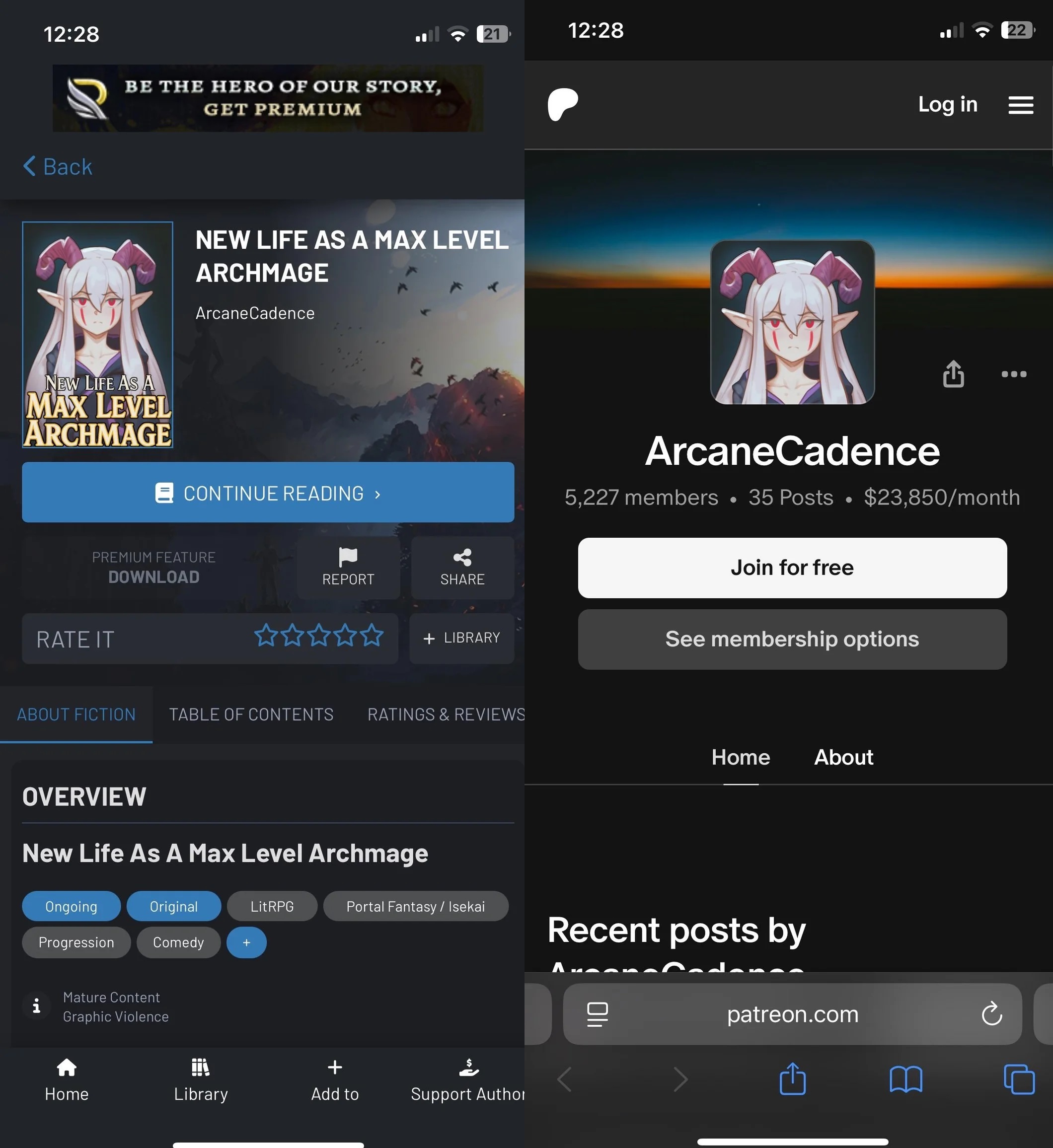The image size is (1053, 1148).
Task: Open the Patreon hamburger menu
Action: coord(1021,105)
